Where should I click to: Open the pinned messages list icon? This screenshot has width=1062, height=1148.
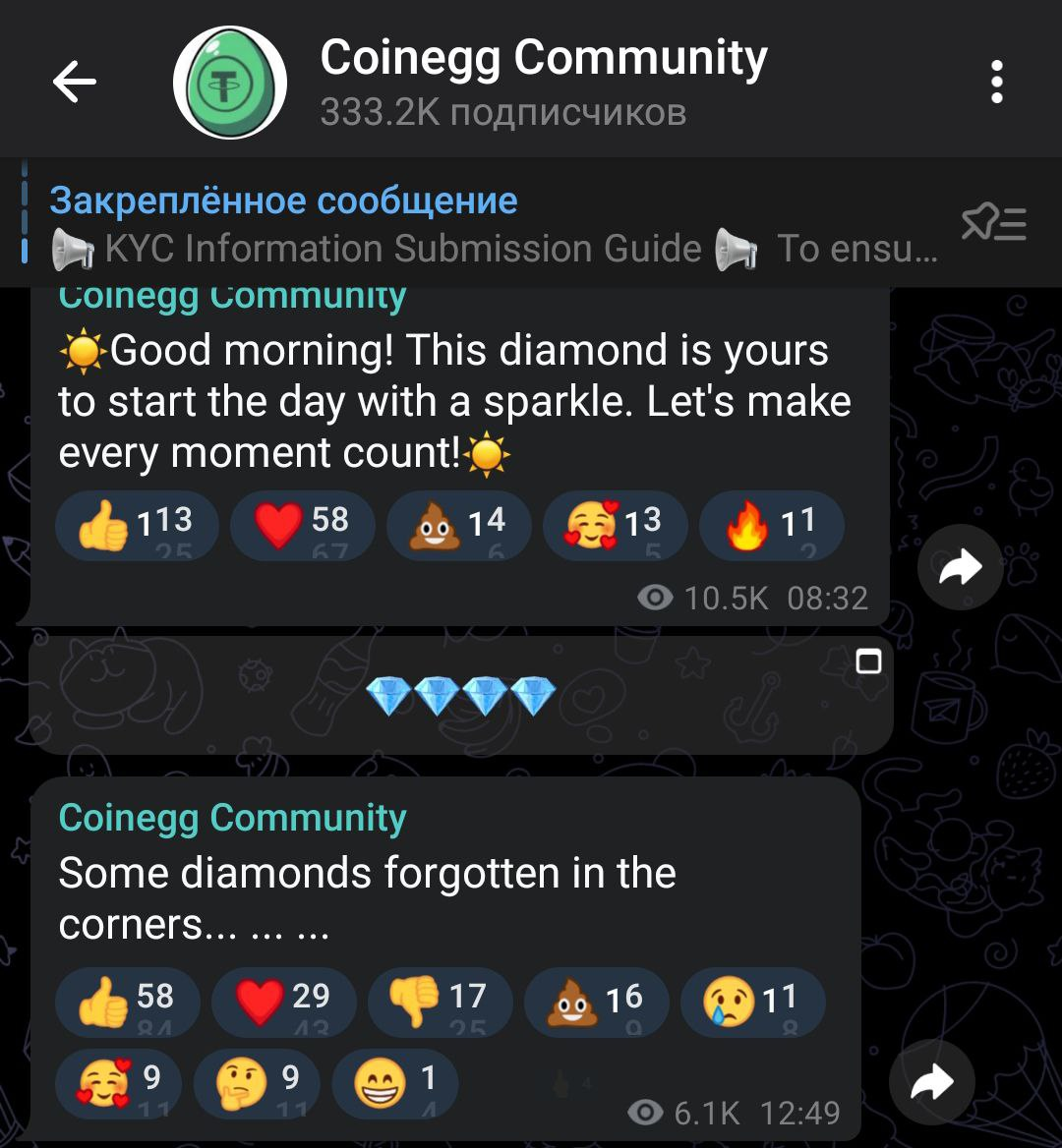[993, 225]
